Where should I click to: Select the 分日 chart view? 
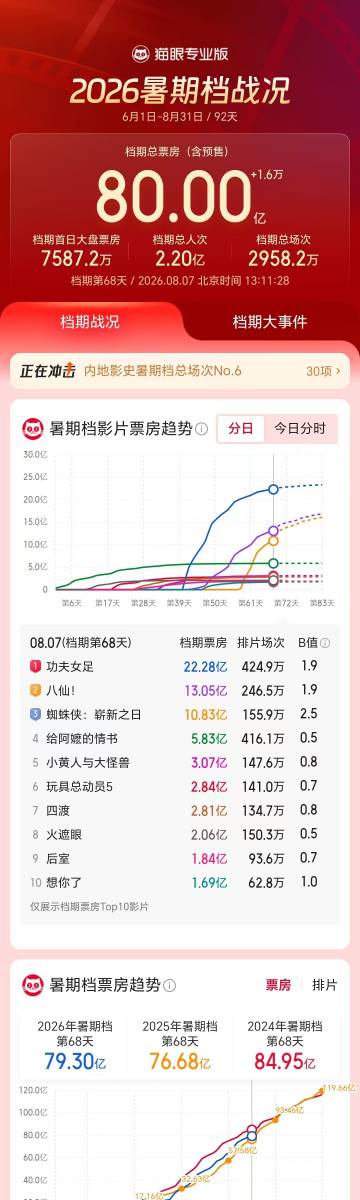coord(240,428)
